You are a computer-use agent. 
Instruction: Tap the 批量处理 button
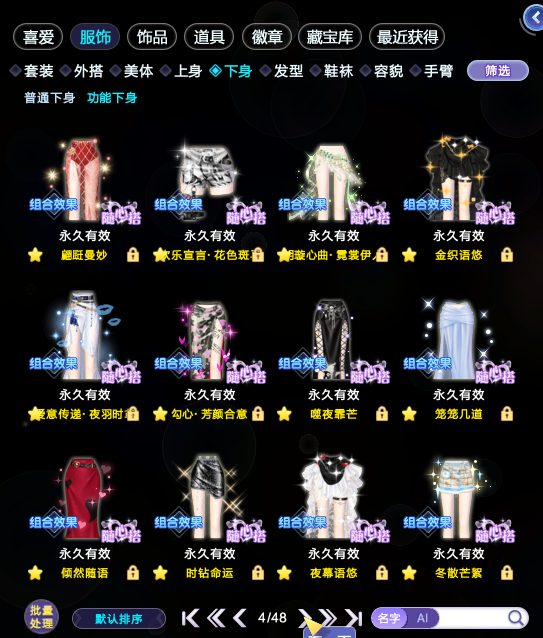pyautogui.click(x=41, y=617)
